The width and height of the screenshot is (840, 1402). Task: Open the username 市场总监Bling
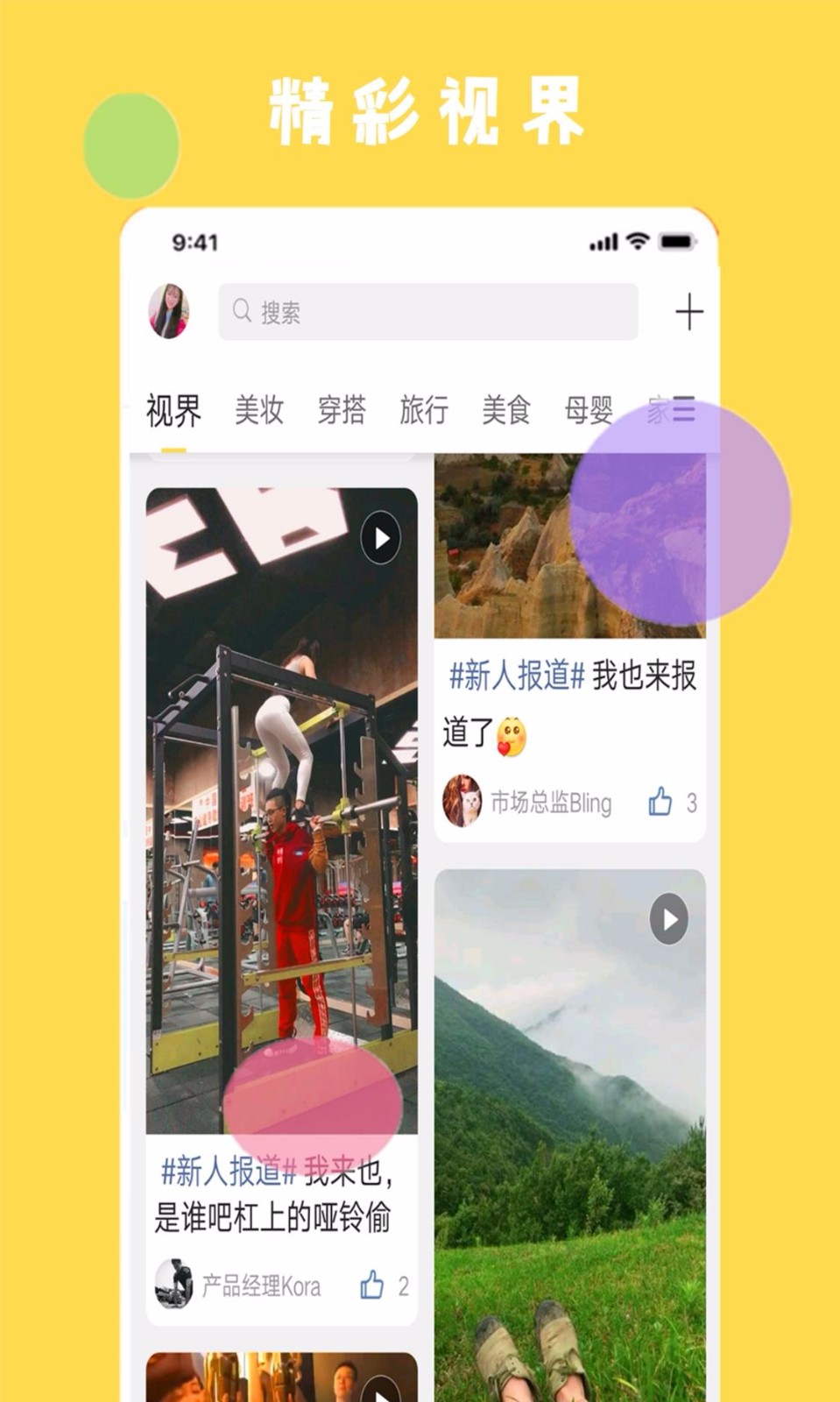551,804
